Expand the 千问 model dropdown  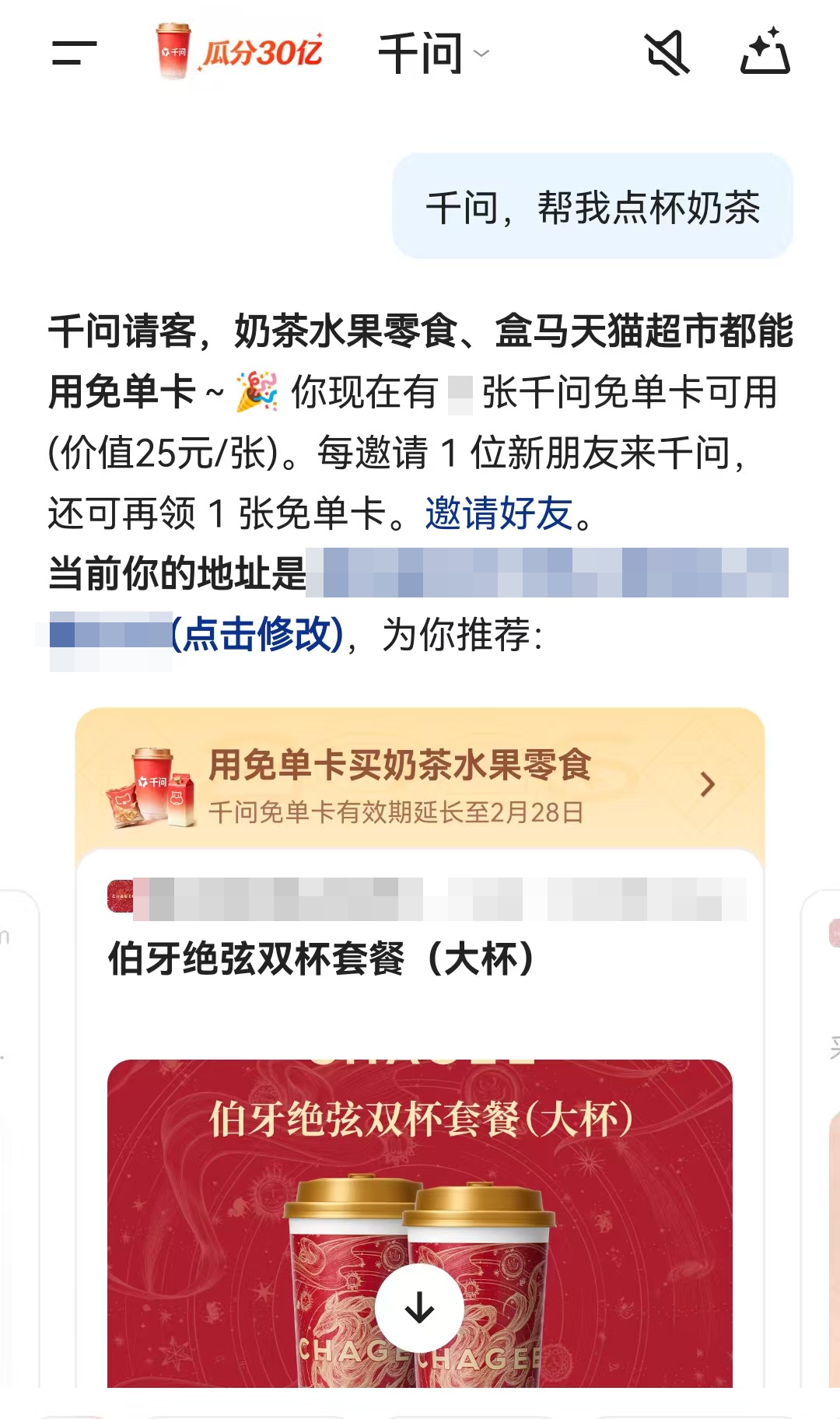tap(433, 53)
